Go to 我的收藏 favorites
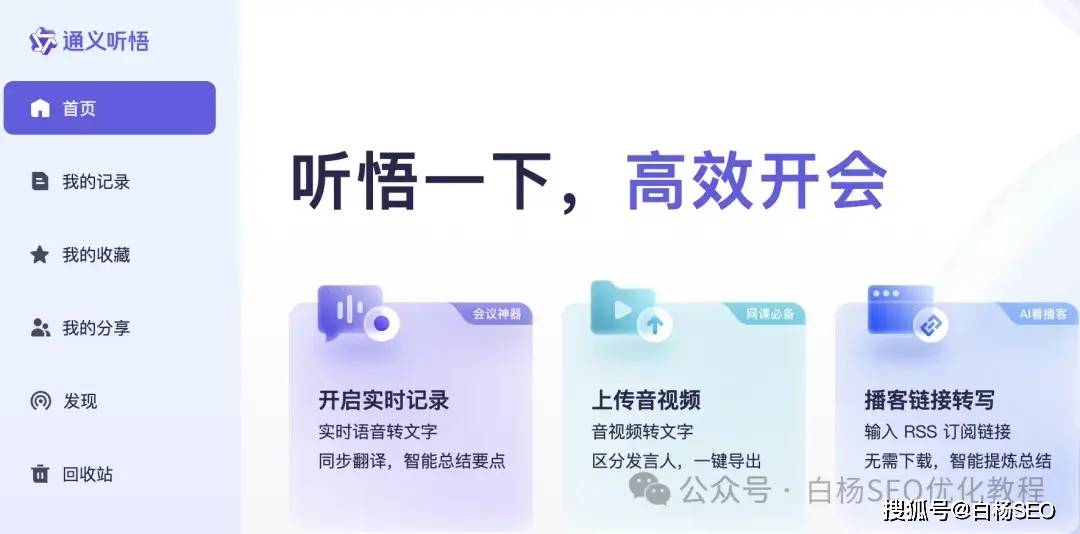The width and height of the screenshot is (1080, 534). (x=95, y=255)
